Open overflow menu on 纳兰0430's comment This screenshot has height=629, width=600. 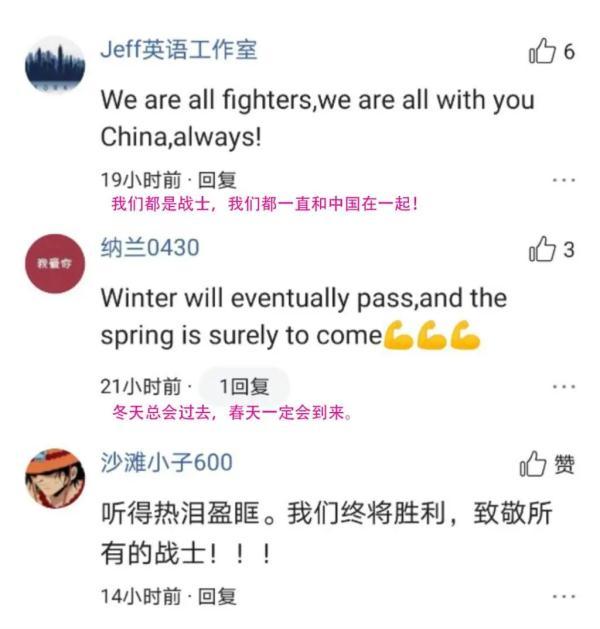[564, 387]
